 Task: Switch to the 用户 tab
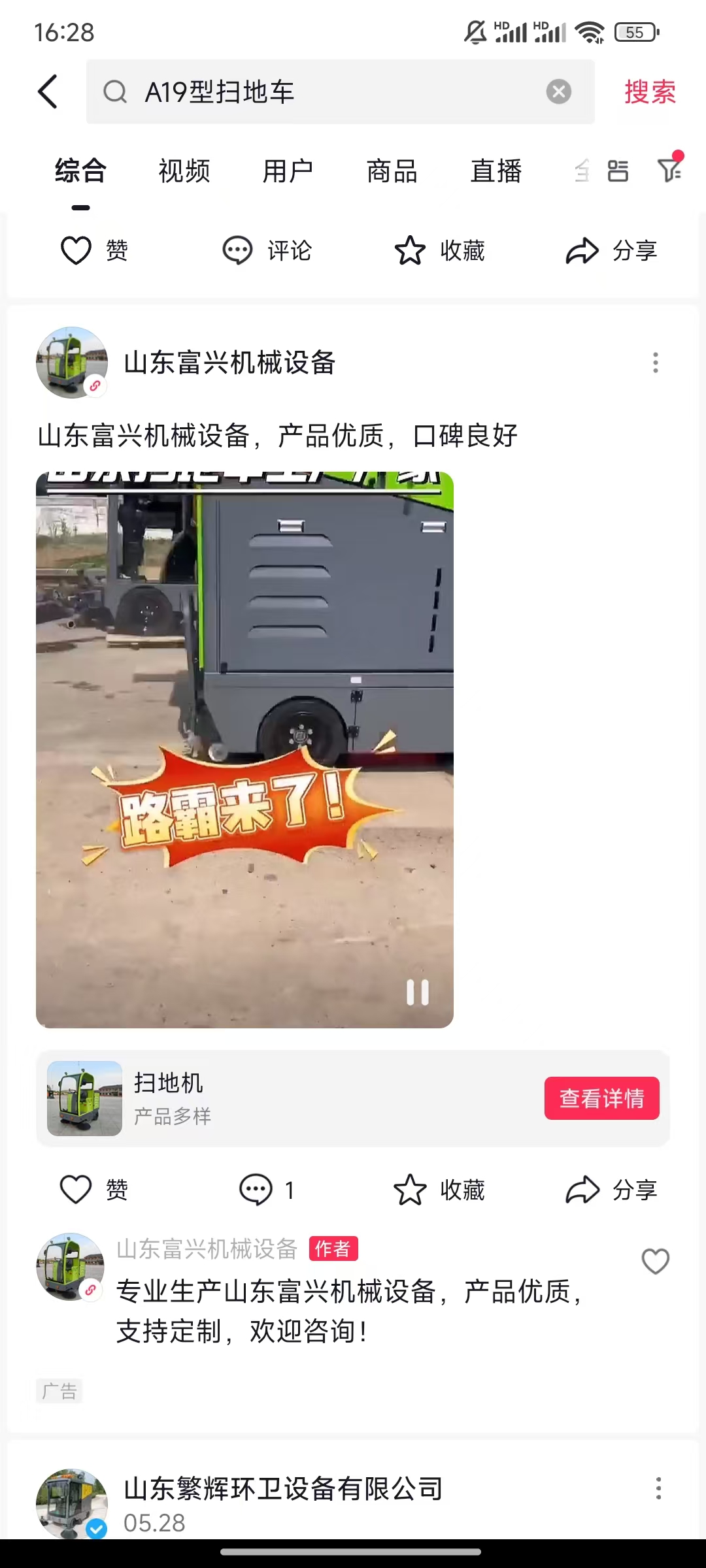(x=288, y=171)
